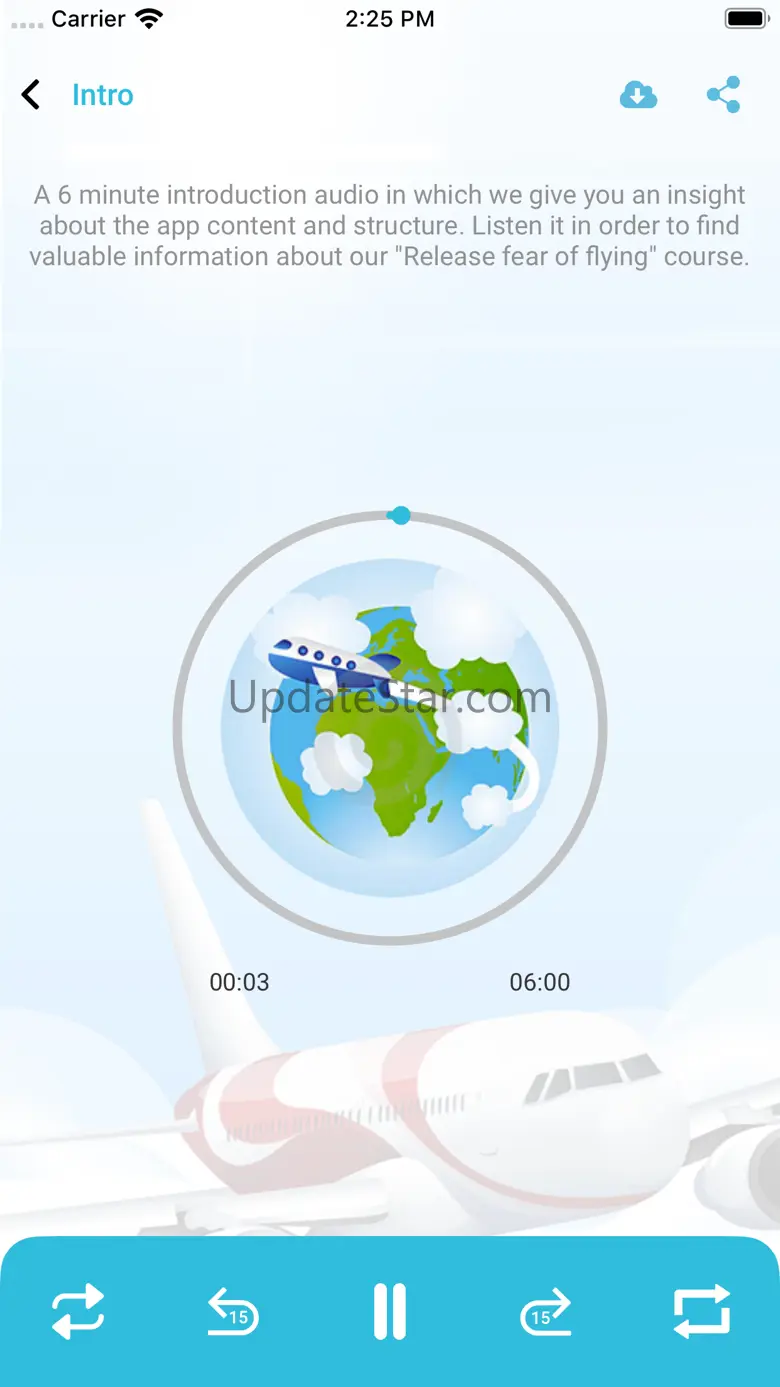Image resolution: width=780 pixels, height=1387 pixels.
Task: Pause the audio playback
Action: pyautogui.click(x=390, y=1311)
